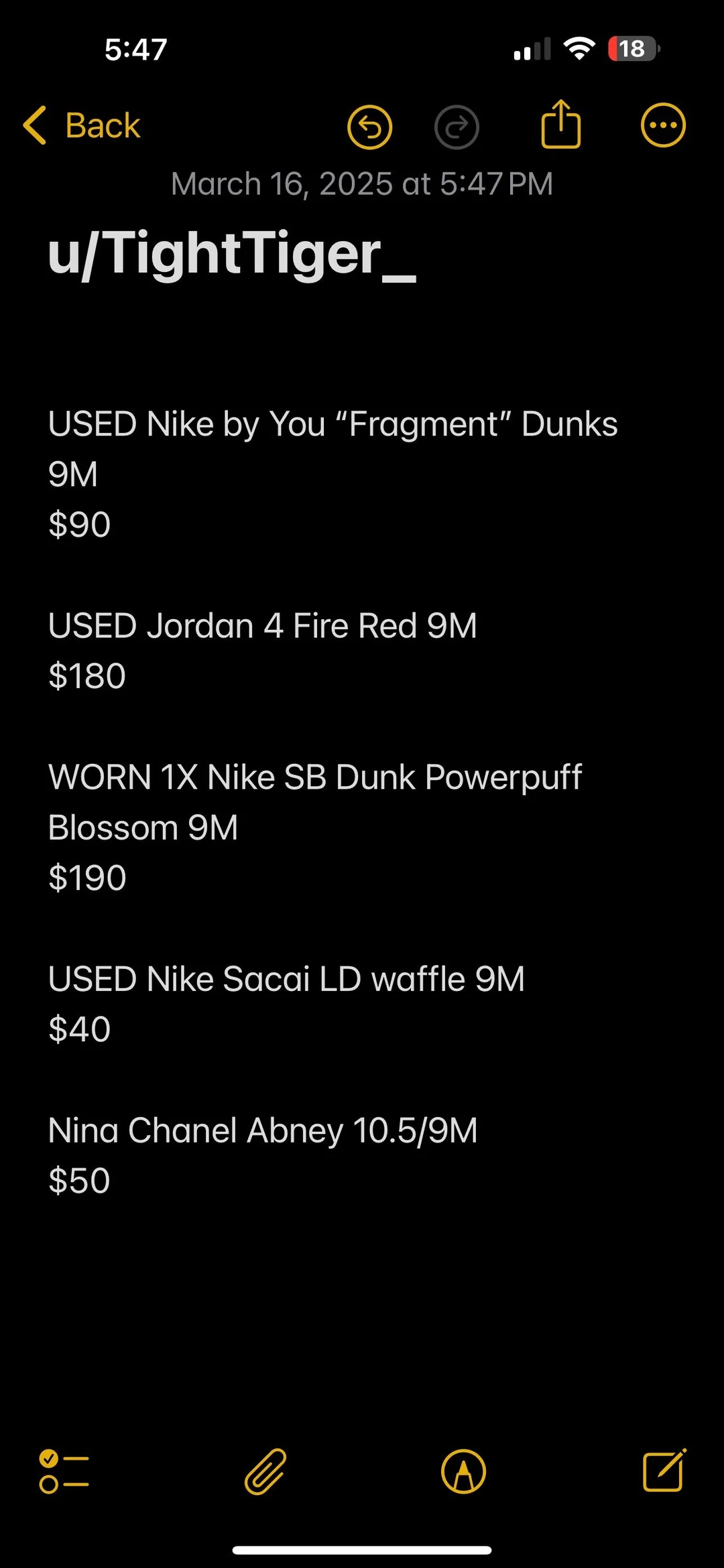Compose a new note

click(x=664, y=1470)
